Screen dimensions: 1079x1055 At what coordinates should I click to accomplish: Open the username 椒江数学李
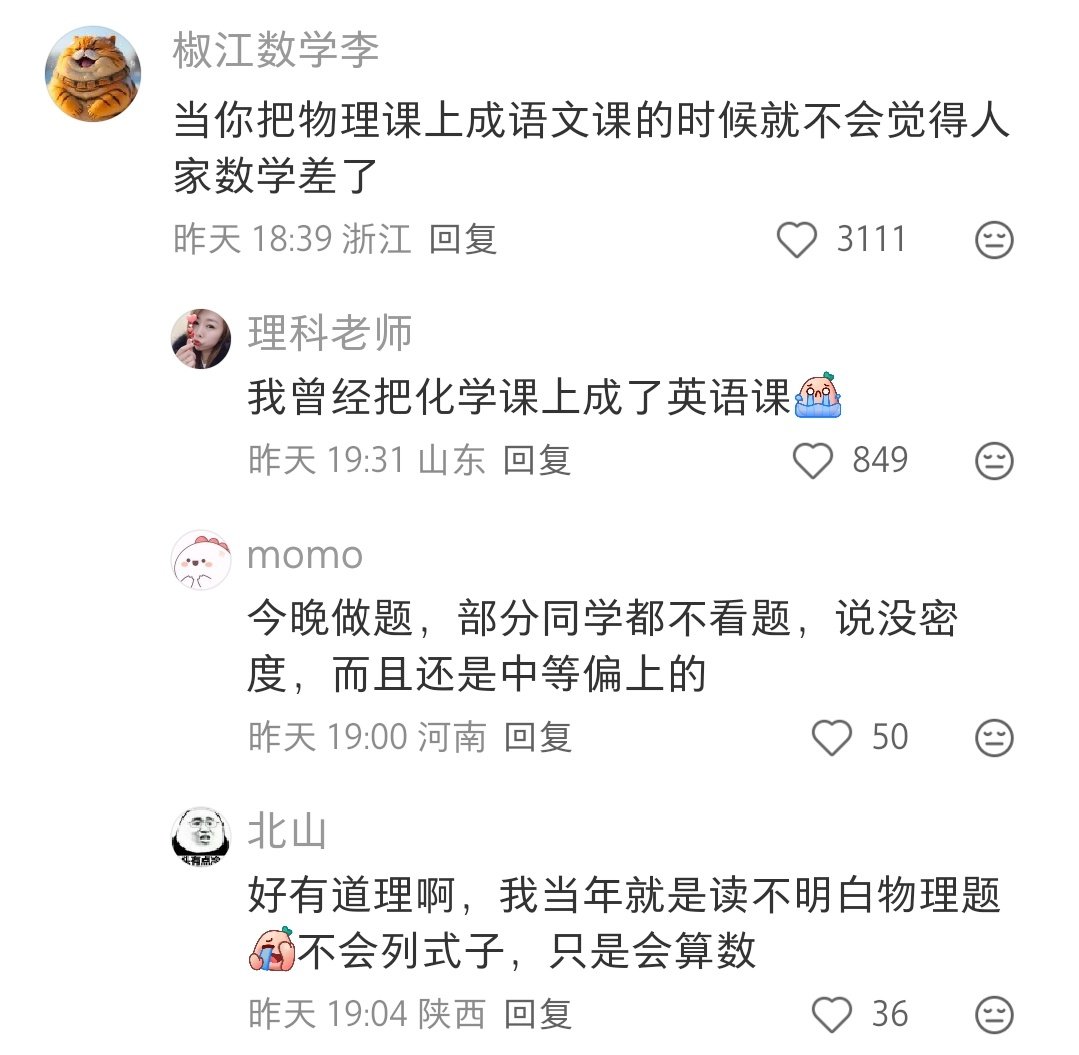tap(276, 50)
